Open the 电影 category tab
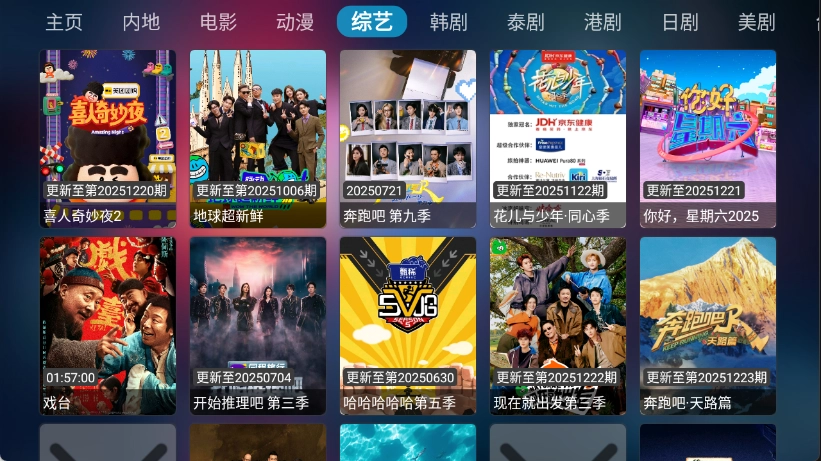The width and height of the screenshot is (821, 461). pos(218,21)
